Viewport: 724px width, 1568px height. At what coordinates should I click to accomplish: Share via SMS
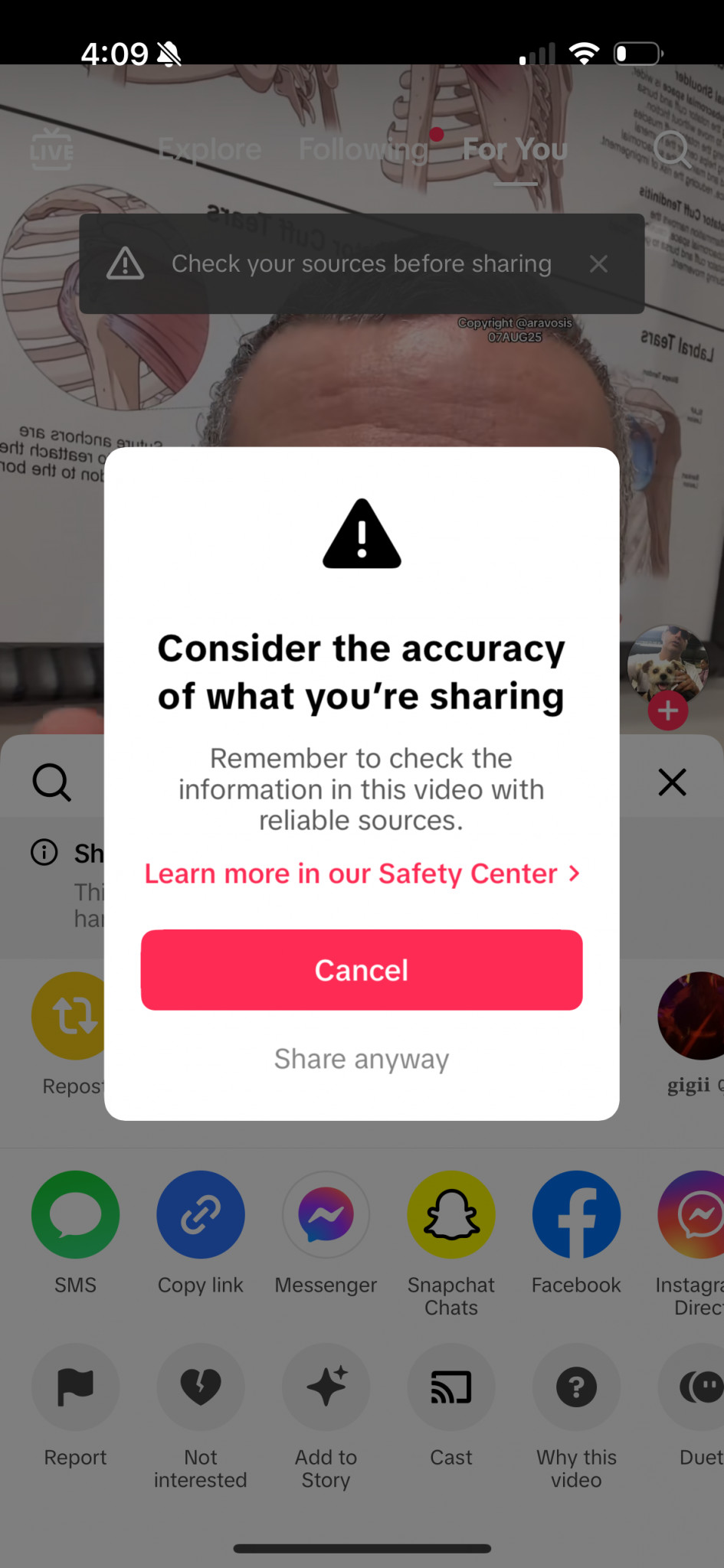(75, 1215)
